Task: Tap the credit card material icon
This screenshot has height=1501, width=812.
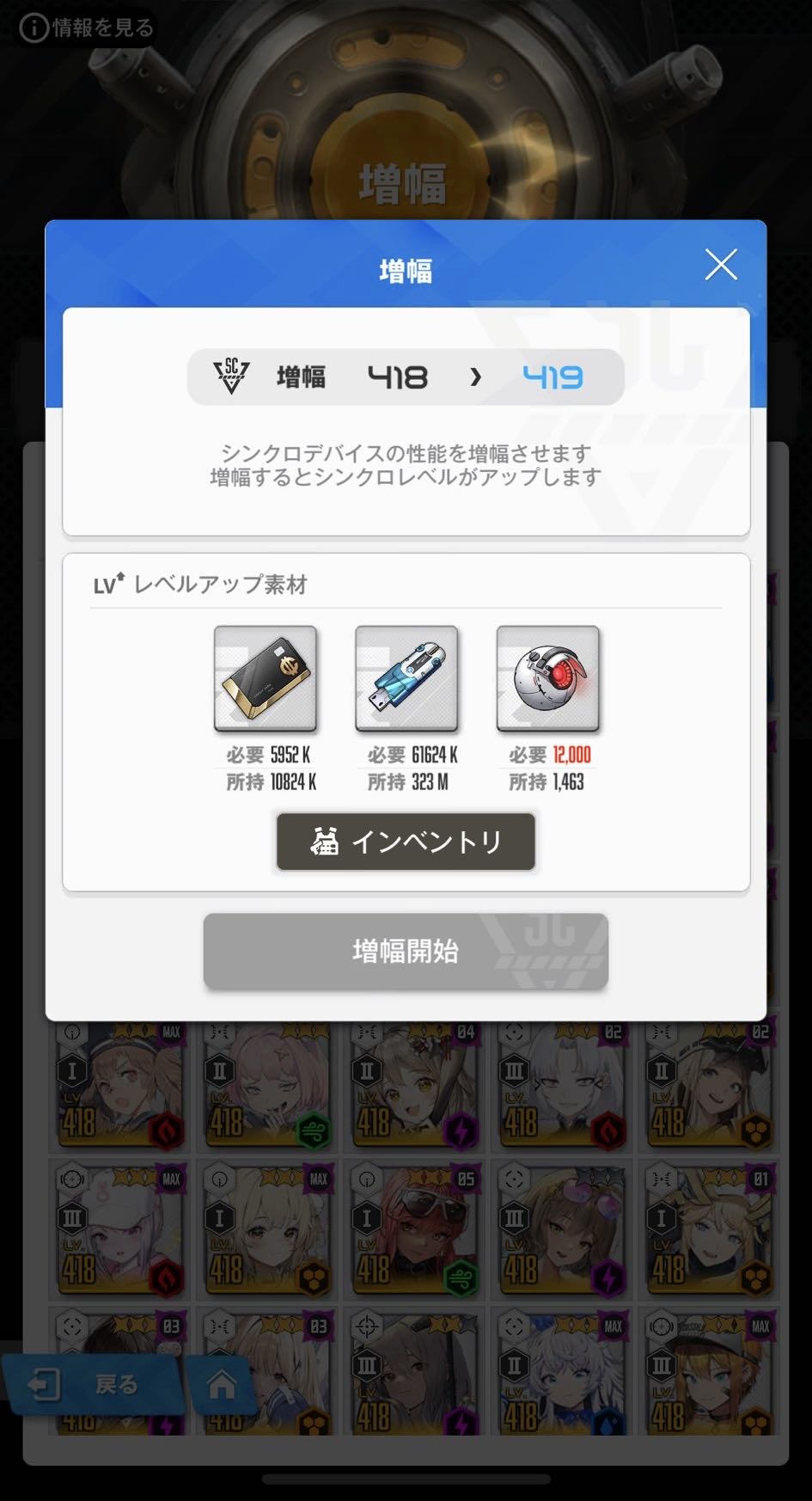Action: pyautogui.click(x=266, y=679)
